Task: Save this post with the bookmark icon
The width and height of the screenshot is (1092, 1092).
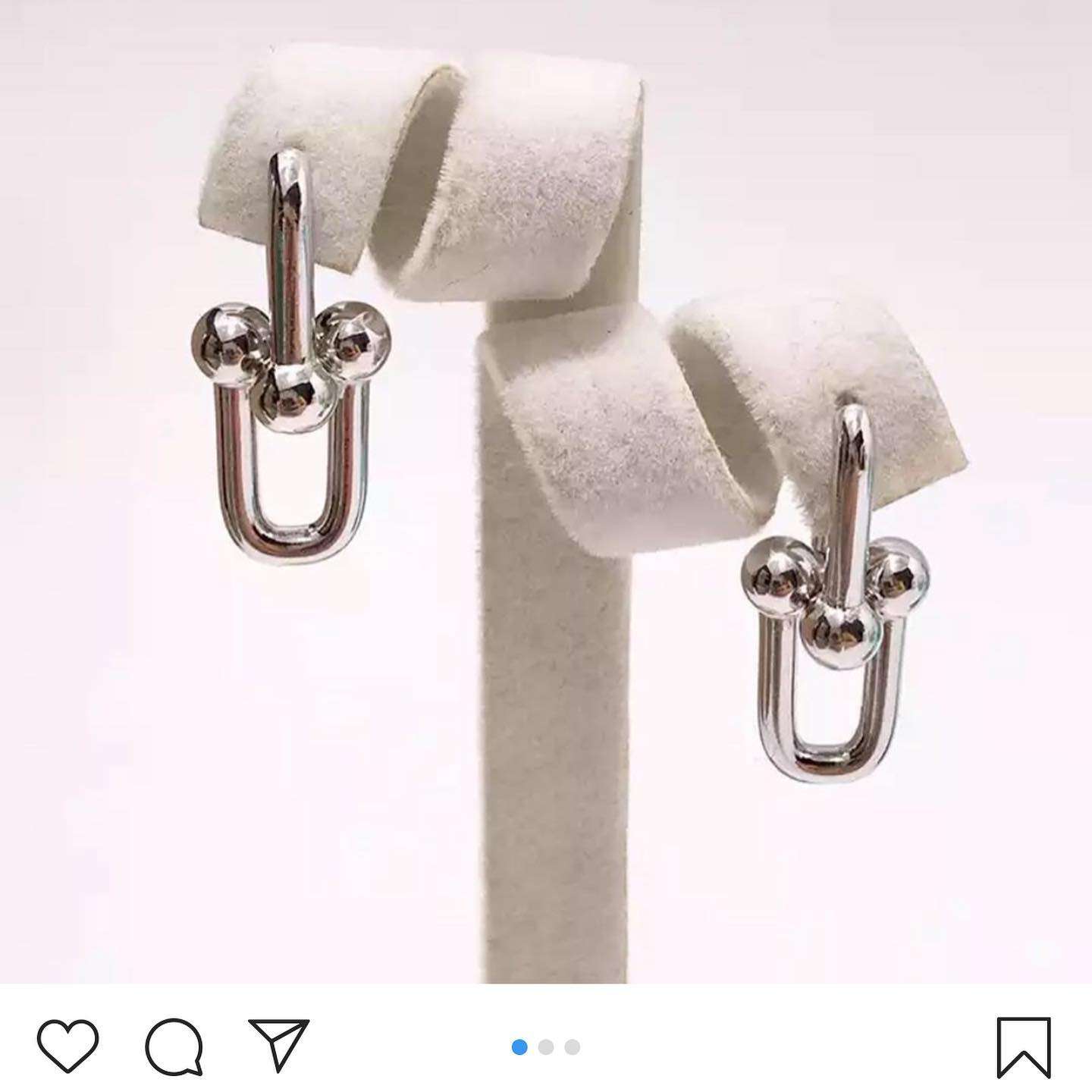Action: [x=1023, y=1046]
